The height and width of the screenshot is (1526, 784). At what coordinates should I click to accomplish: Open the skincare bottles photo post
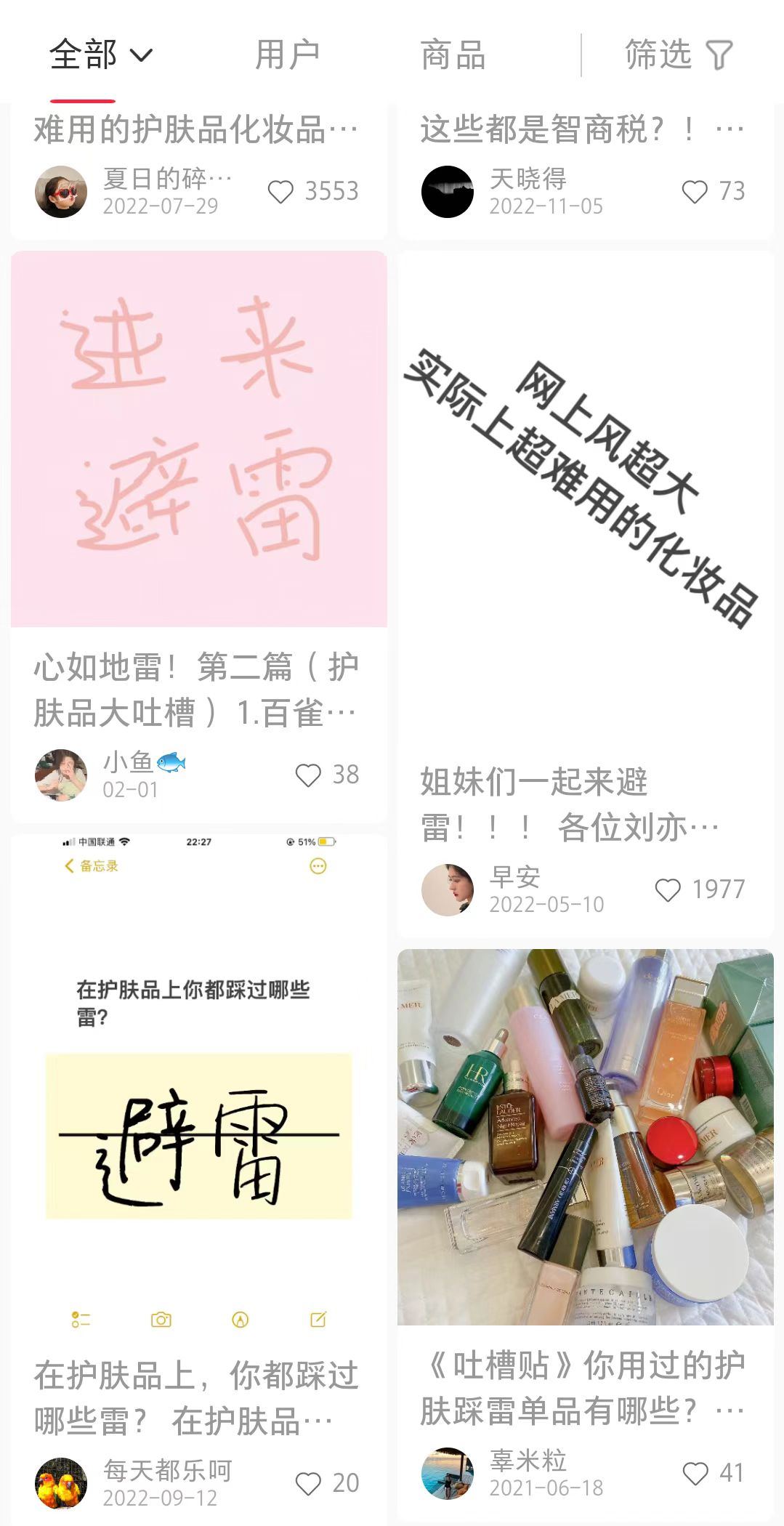pyautogui.click(x=585, y=1137)
